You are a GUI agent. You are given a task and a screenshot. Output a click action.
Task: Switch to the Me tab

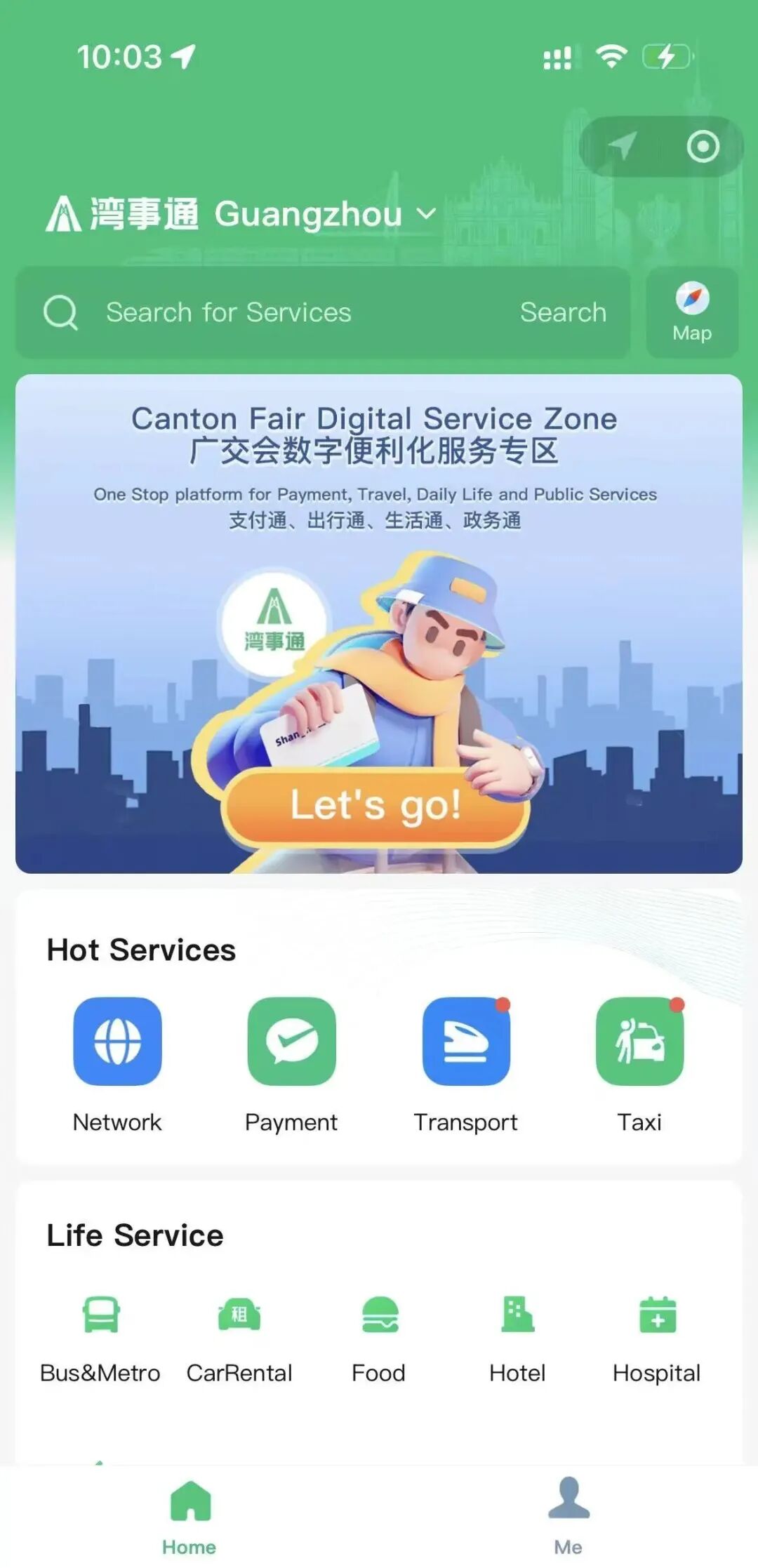568,1516
